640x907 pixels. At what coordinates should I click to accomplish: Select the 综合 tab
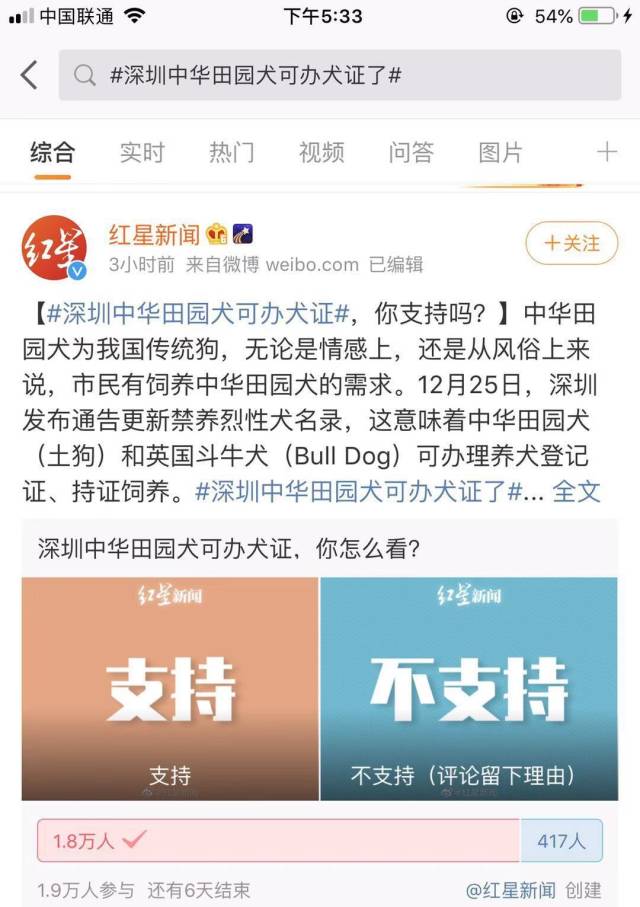52,152
